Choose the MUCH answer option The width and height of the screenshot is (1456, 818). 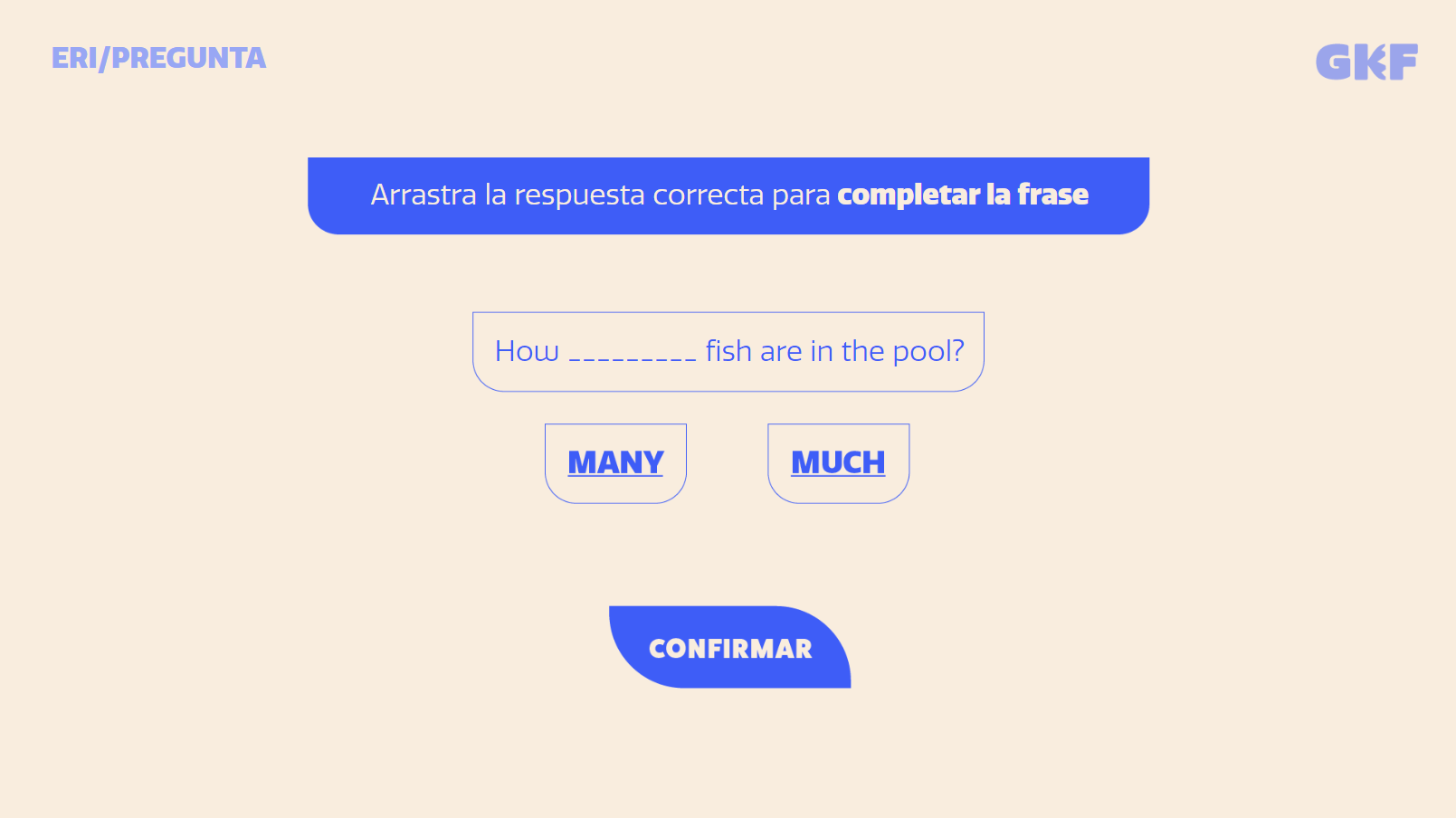pos(838,463)
